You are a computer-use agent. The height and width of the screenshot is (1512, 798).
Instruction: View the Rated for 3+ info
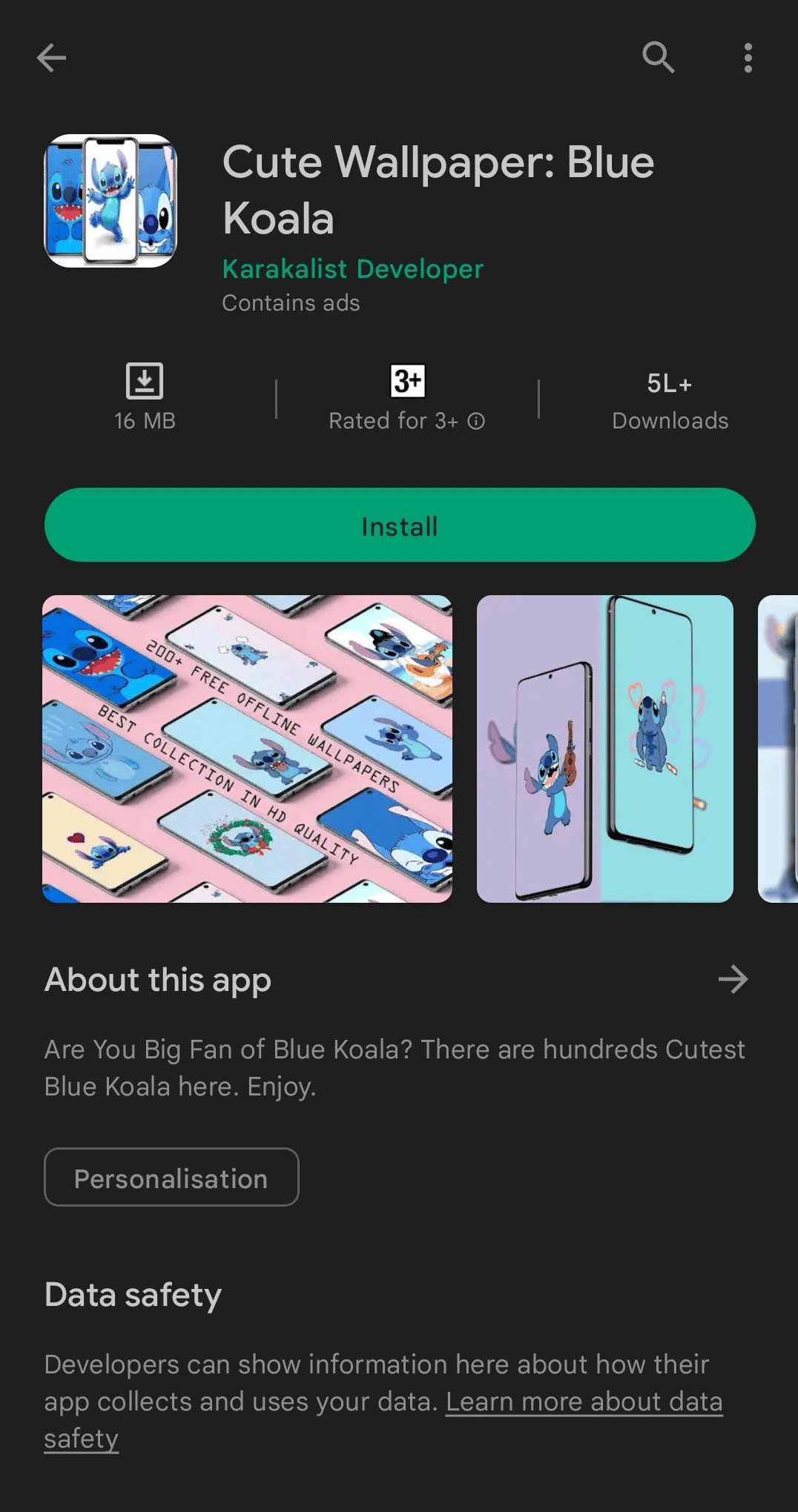point(476,421)
